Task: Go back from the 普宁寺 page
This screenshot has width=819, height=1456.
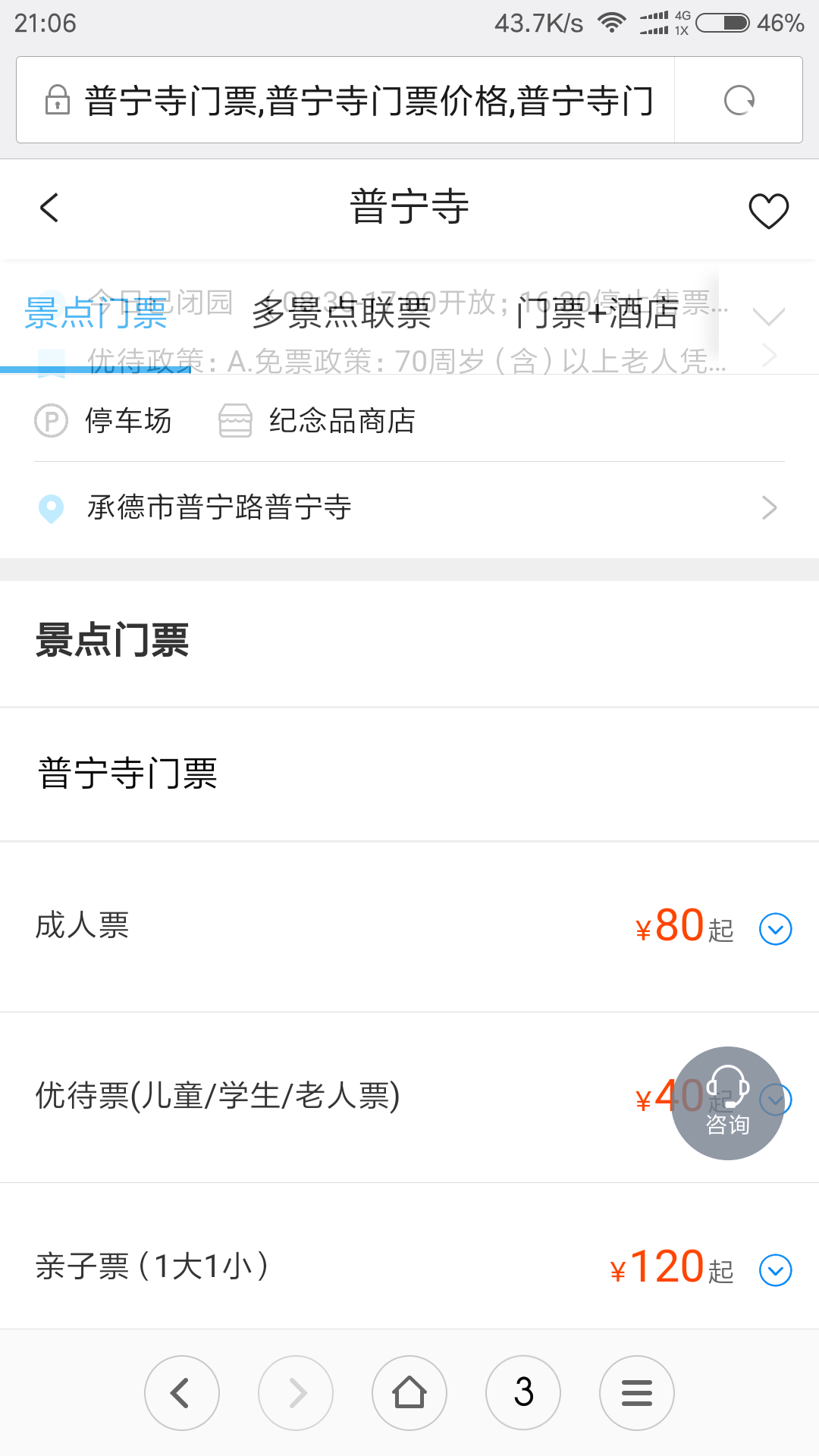Action: click(49, 208)
